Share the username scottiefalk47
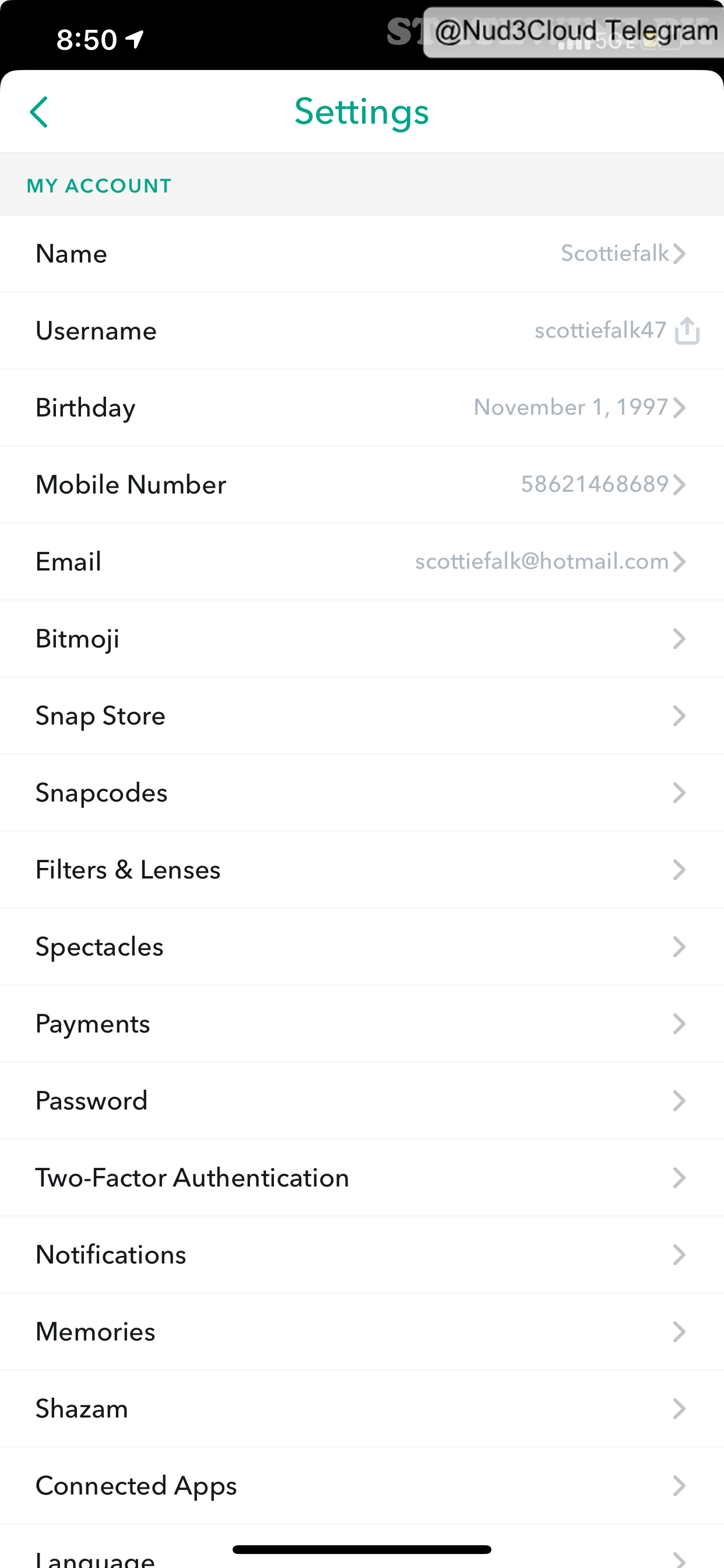The image size is (724, 1568). pos(687,331)
